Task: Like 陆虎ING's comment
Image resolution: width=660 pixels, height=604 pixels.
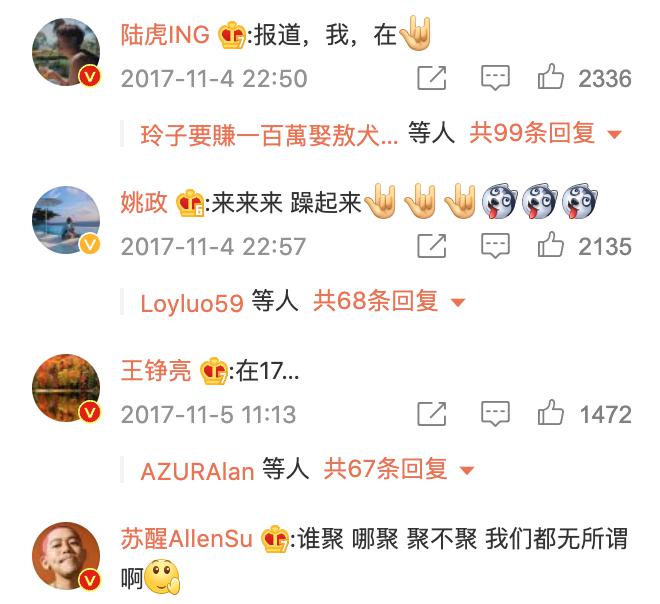Action: 551,77
